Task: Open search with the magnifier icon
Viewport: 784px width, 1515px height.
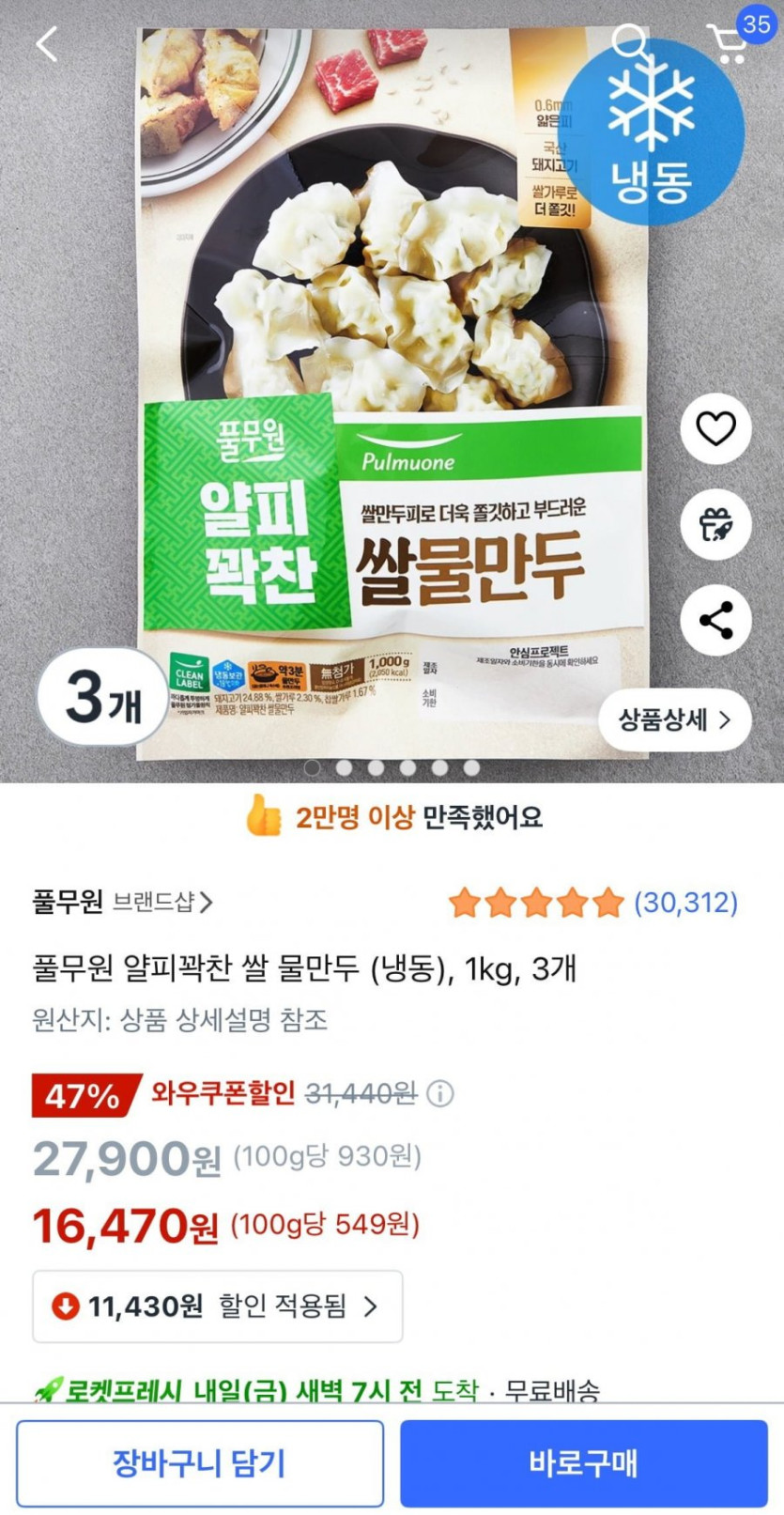Action: point(631,43)
